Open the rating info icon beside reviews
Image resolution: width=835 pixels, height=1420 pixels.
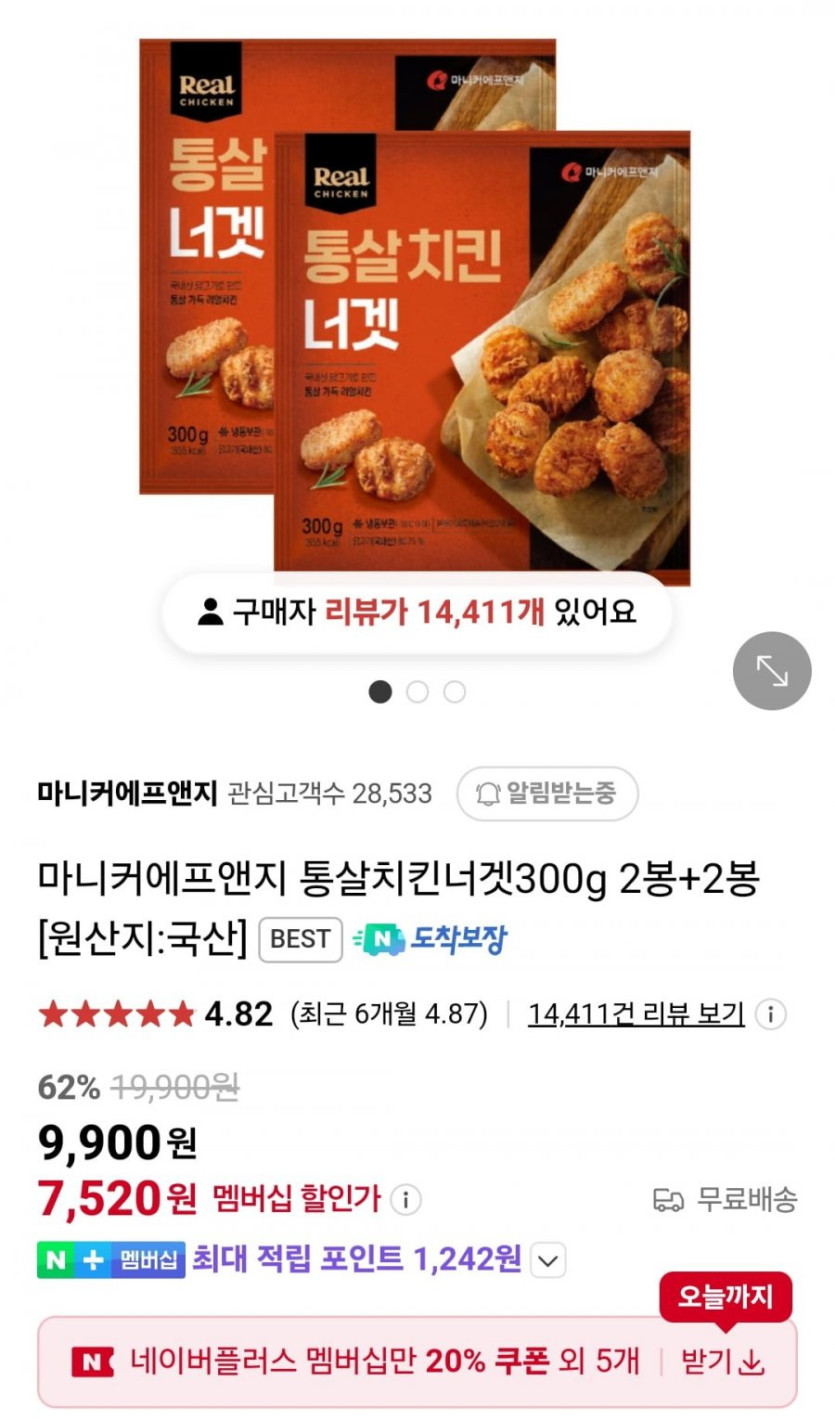point(770,1014)
